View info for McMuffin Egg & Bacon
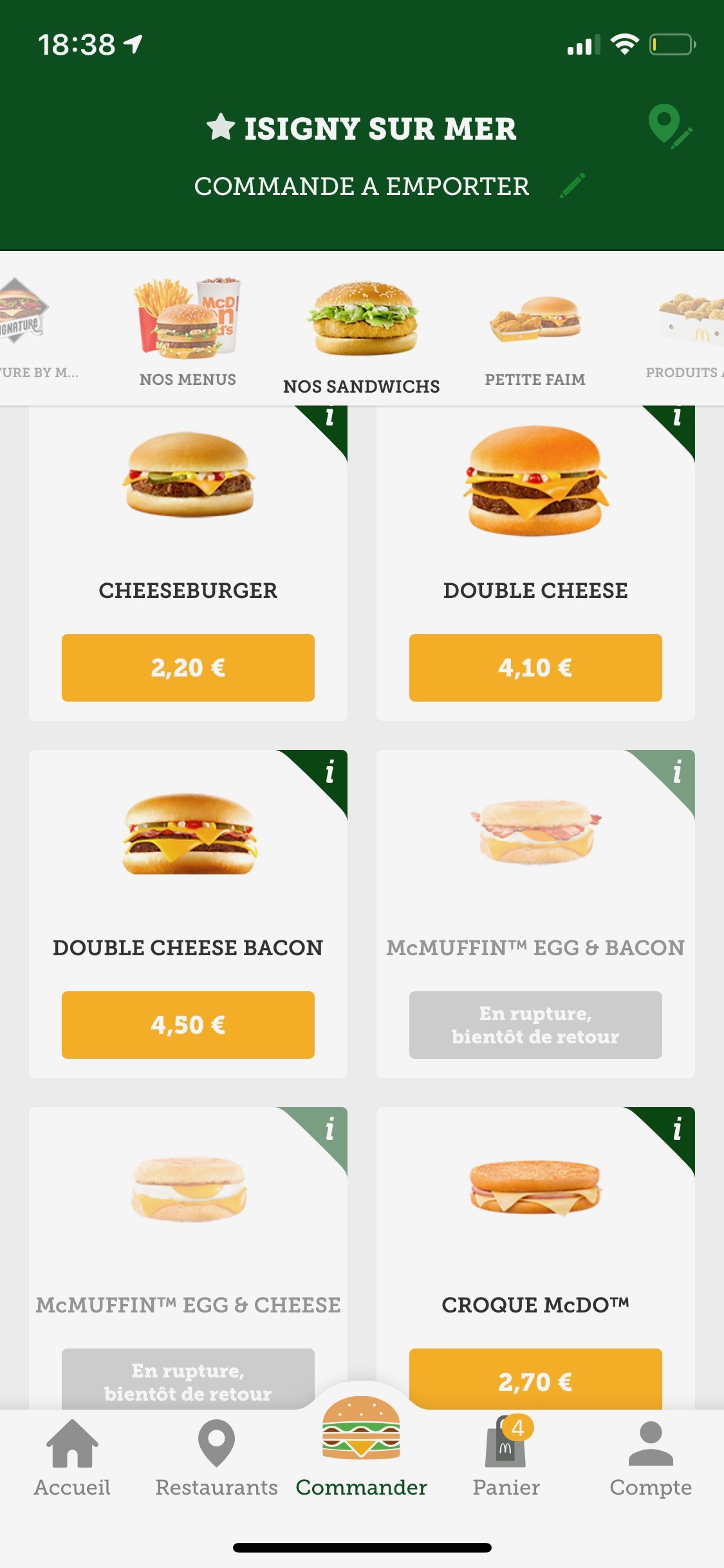 (x=676, y=771)
